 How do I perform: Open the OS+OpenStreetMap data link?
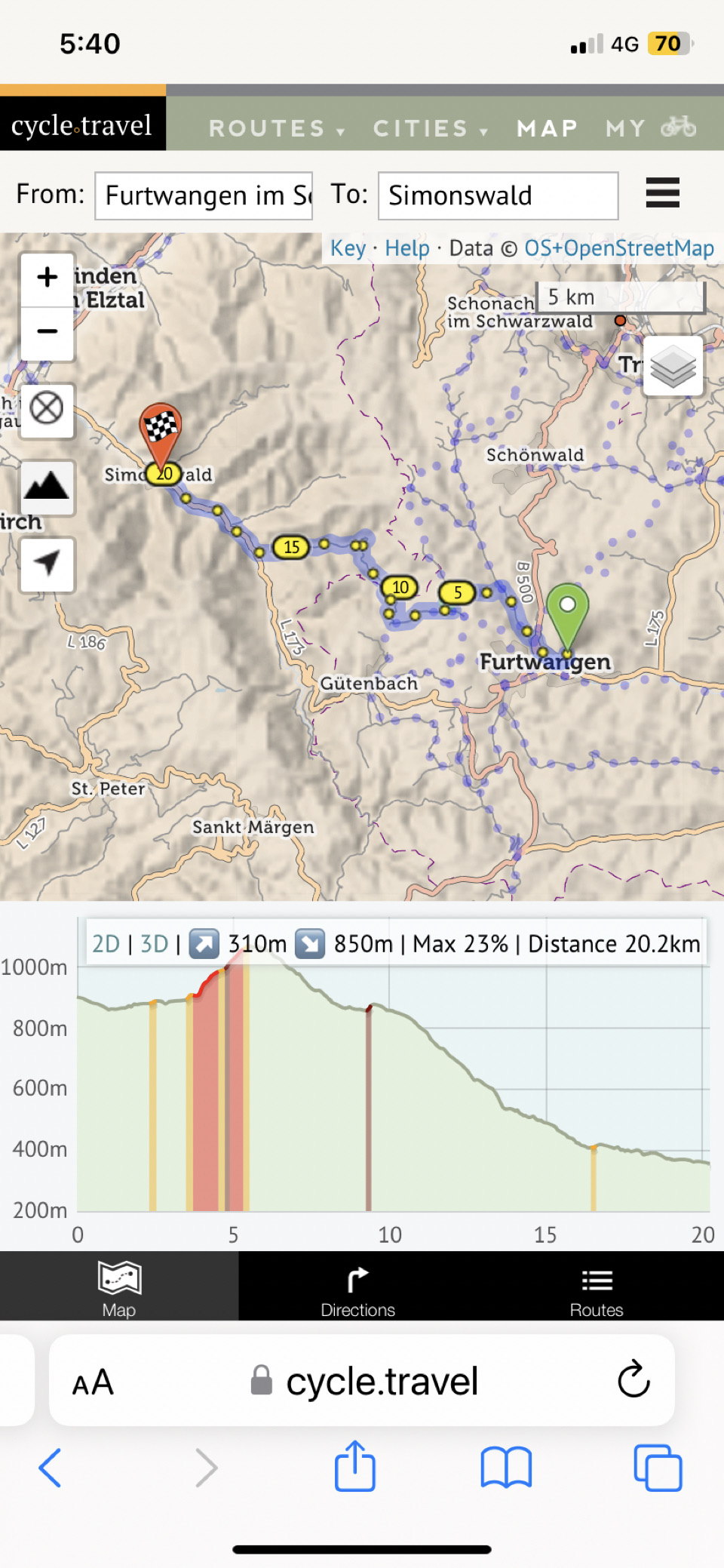(x=618, y=248)
